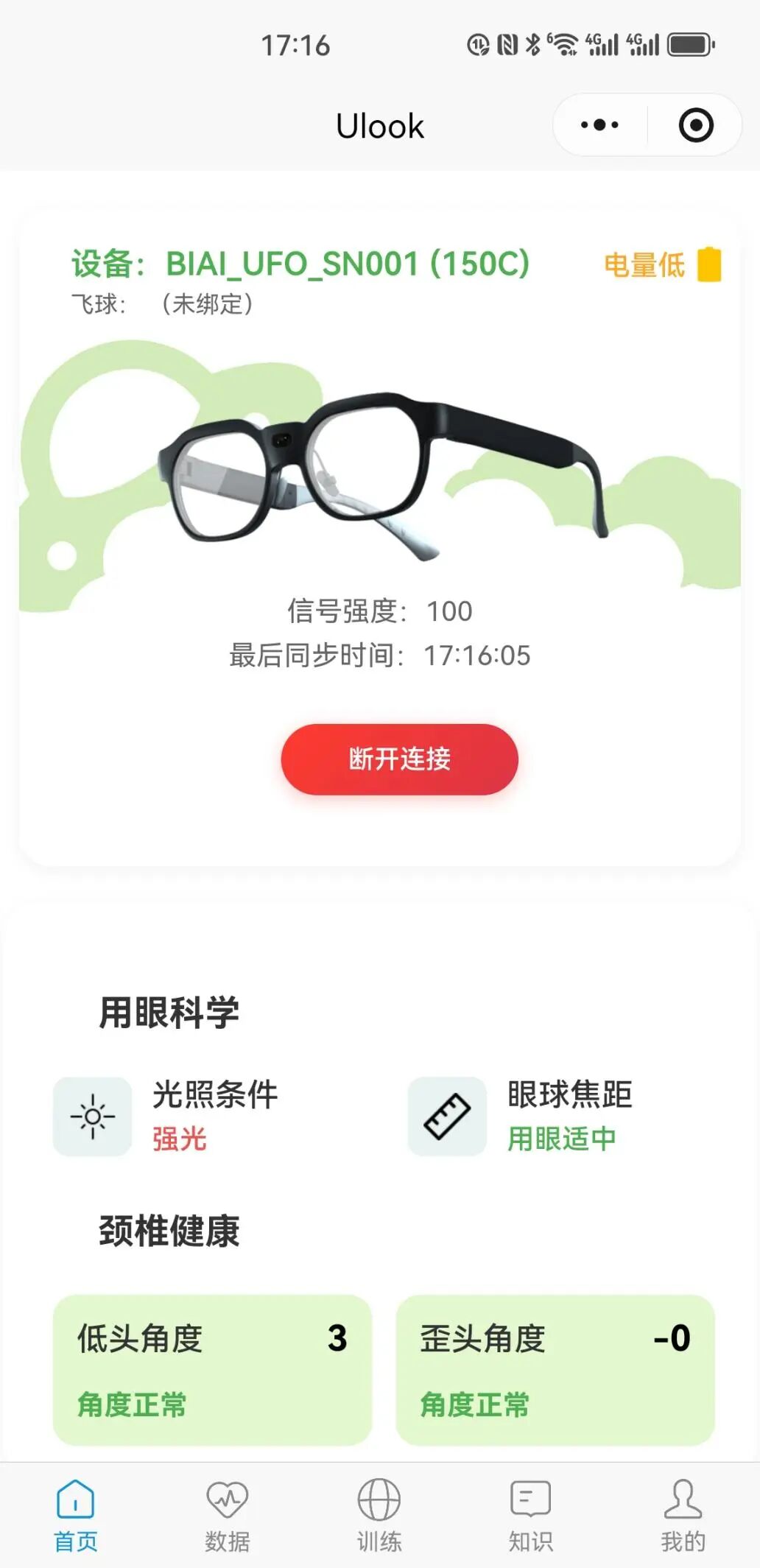
Task: Open the mini program more-options menu
Action: coord(599,125)
